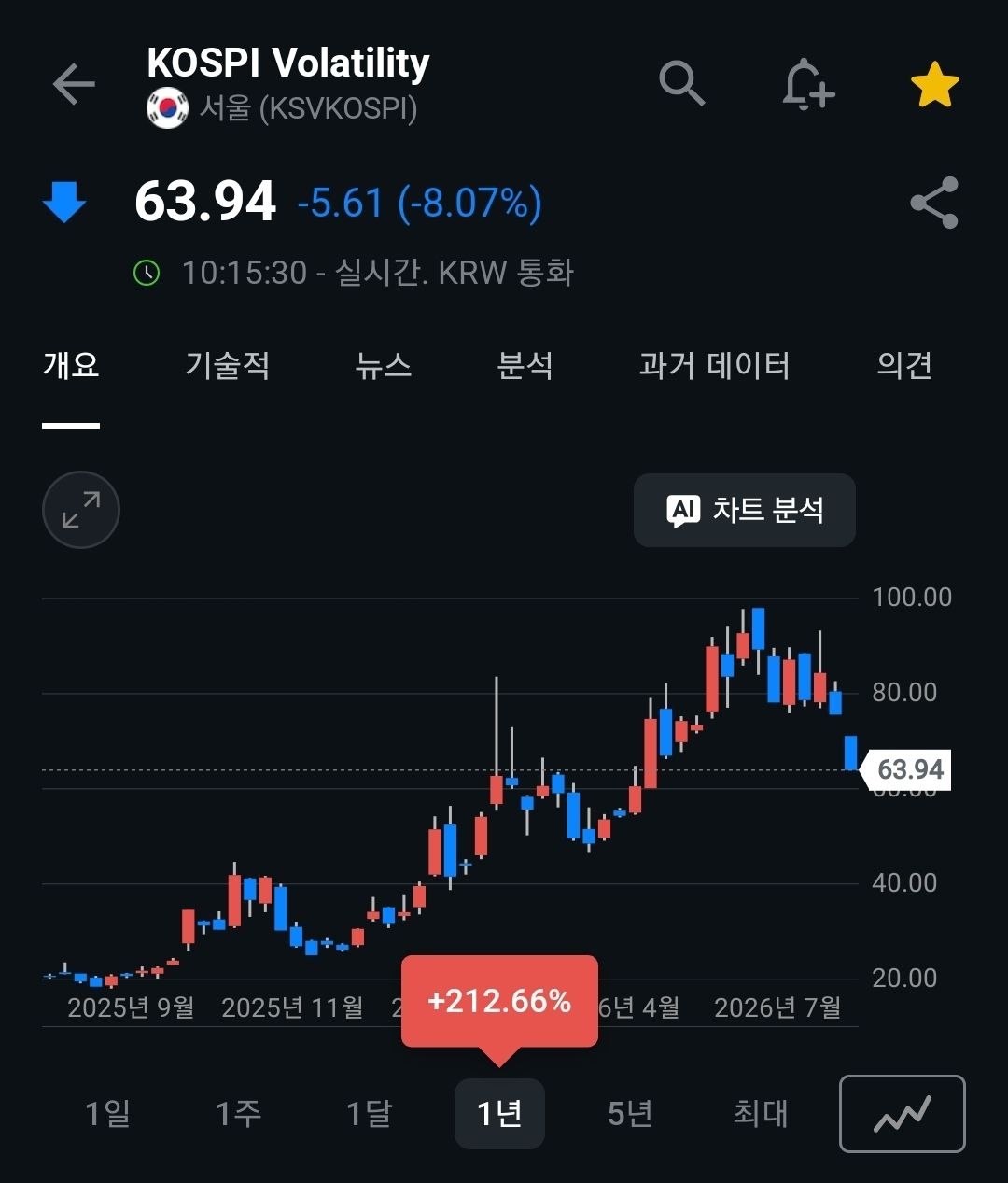Viewport: 1008px width, 1183px height.
Task: Open the search magnifier
Action: [682, 84]
